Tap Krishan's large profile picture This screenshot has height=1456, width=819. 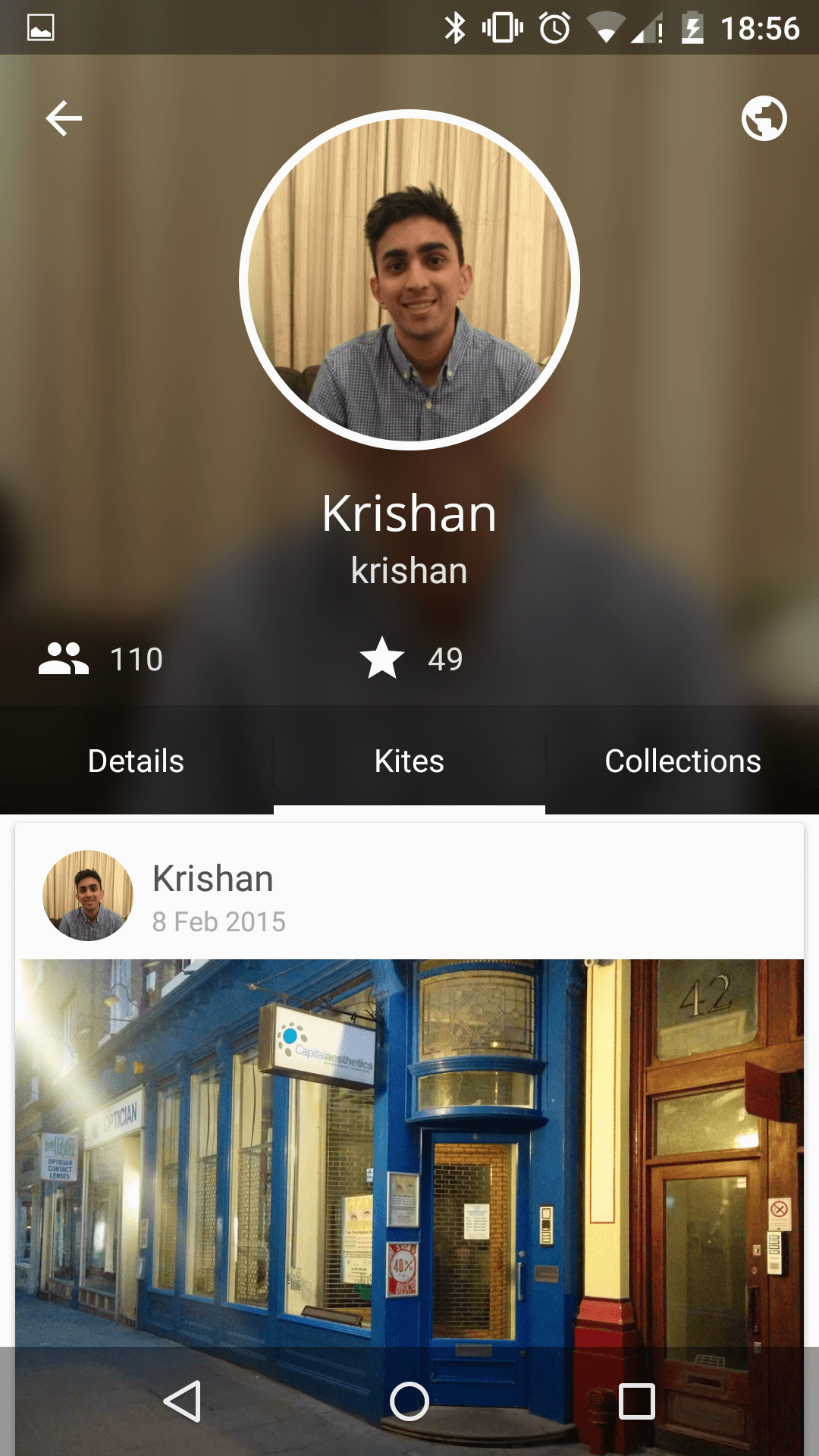409,280
